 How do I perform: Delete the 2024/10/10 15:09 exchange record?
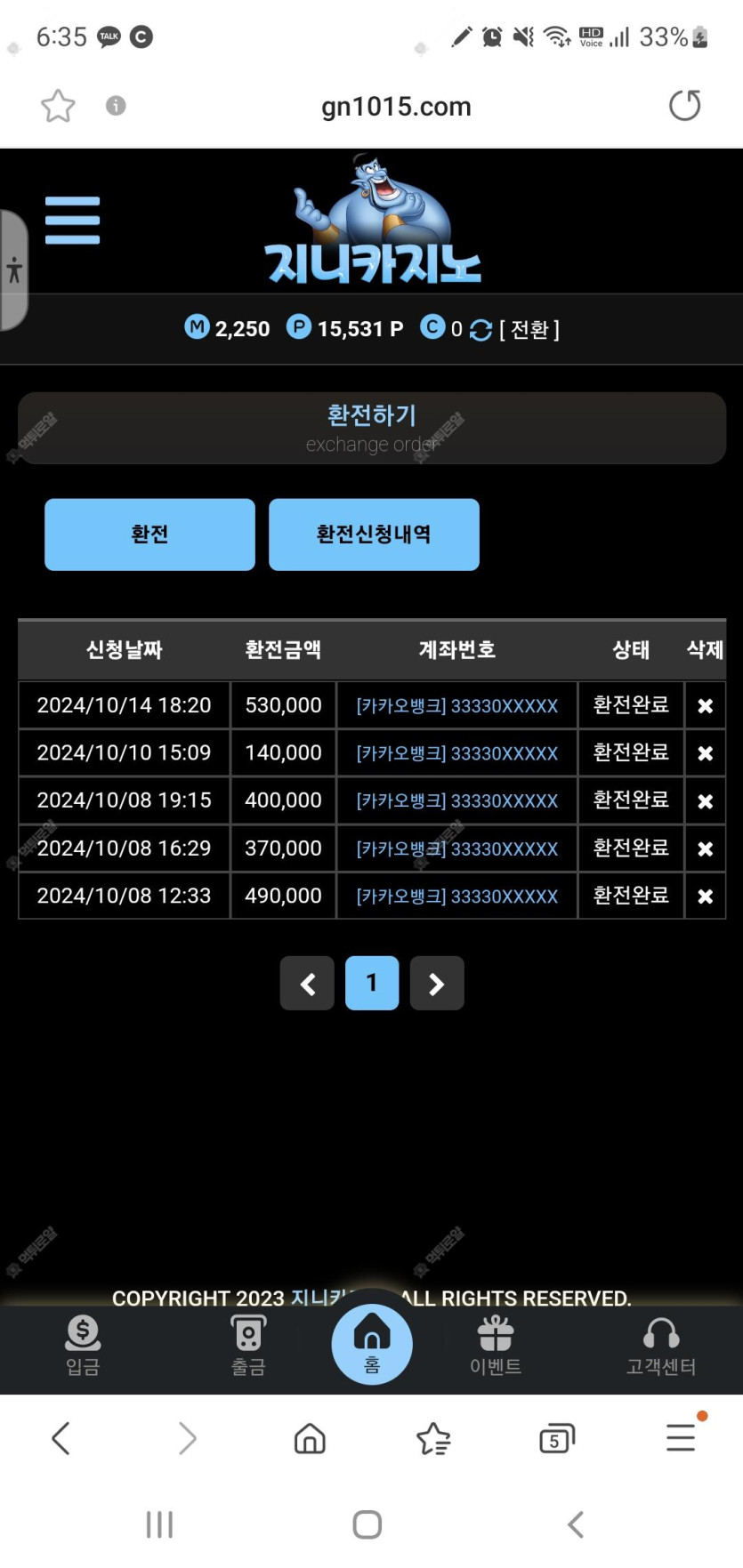coord(705,753)
